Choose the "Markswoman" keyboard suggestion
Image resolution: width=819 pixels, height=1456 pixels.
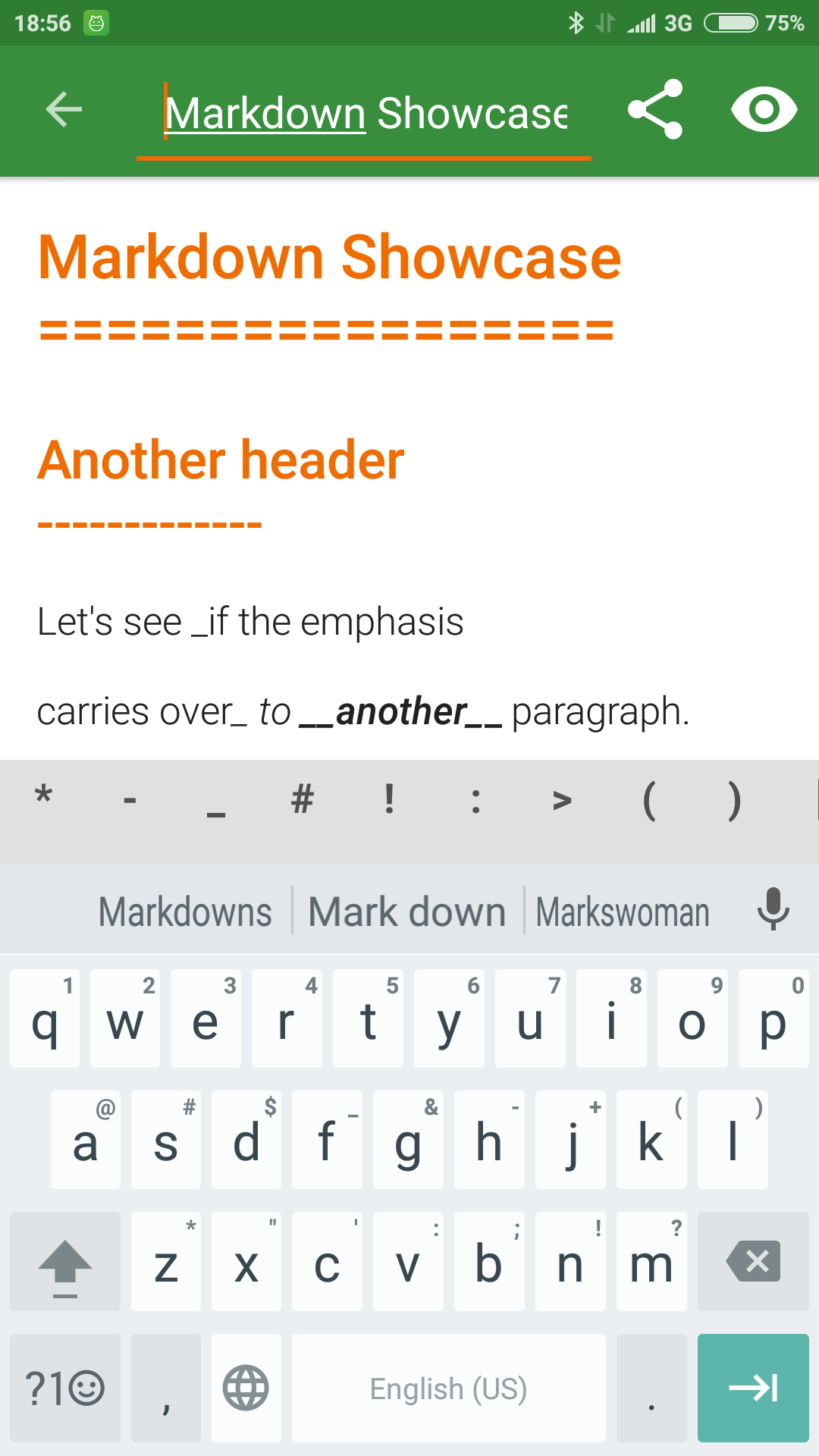coord(623,911)
